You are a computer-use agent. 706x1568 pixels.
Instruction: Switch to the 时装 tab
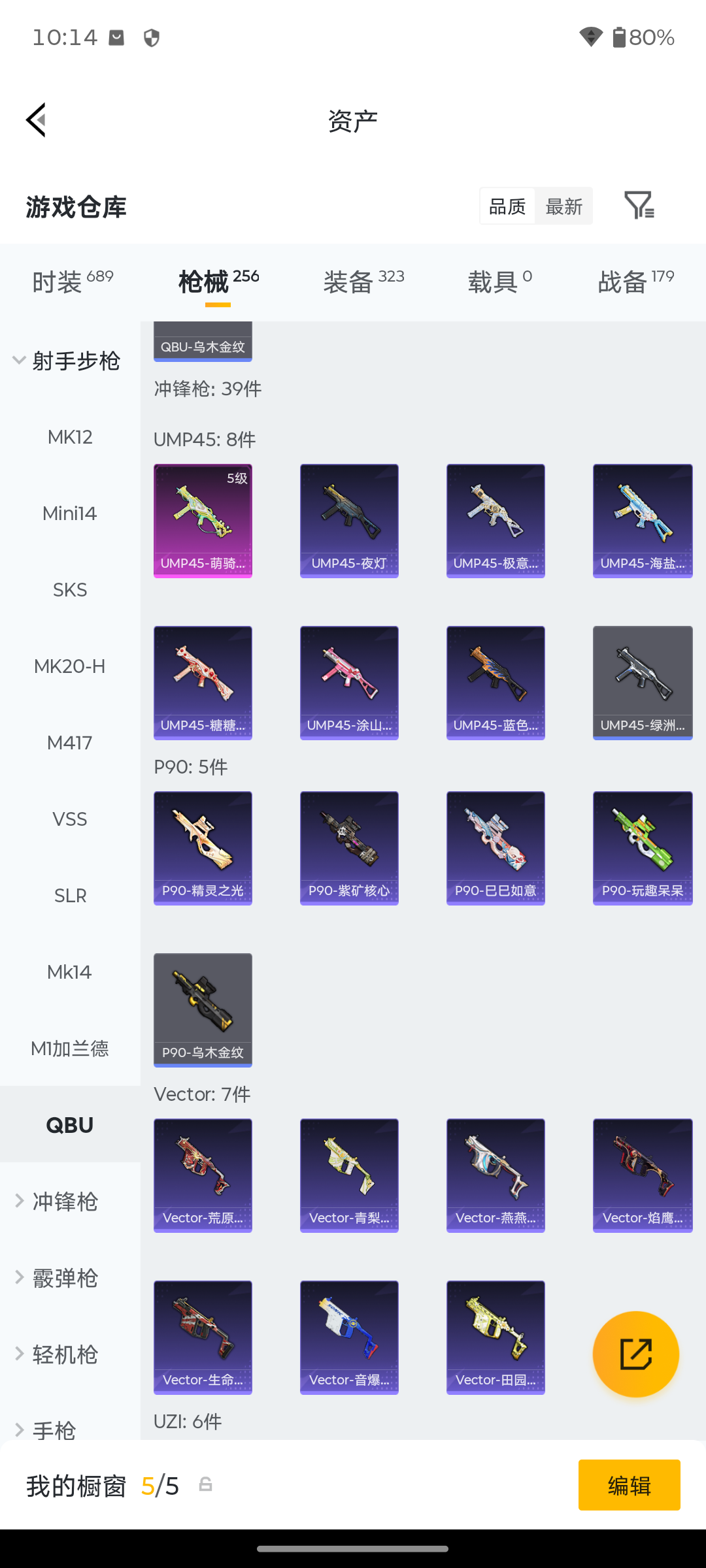(x=73, y=282)
